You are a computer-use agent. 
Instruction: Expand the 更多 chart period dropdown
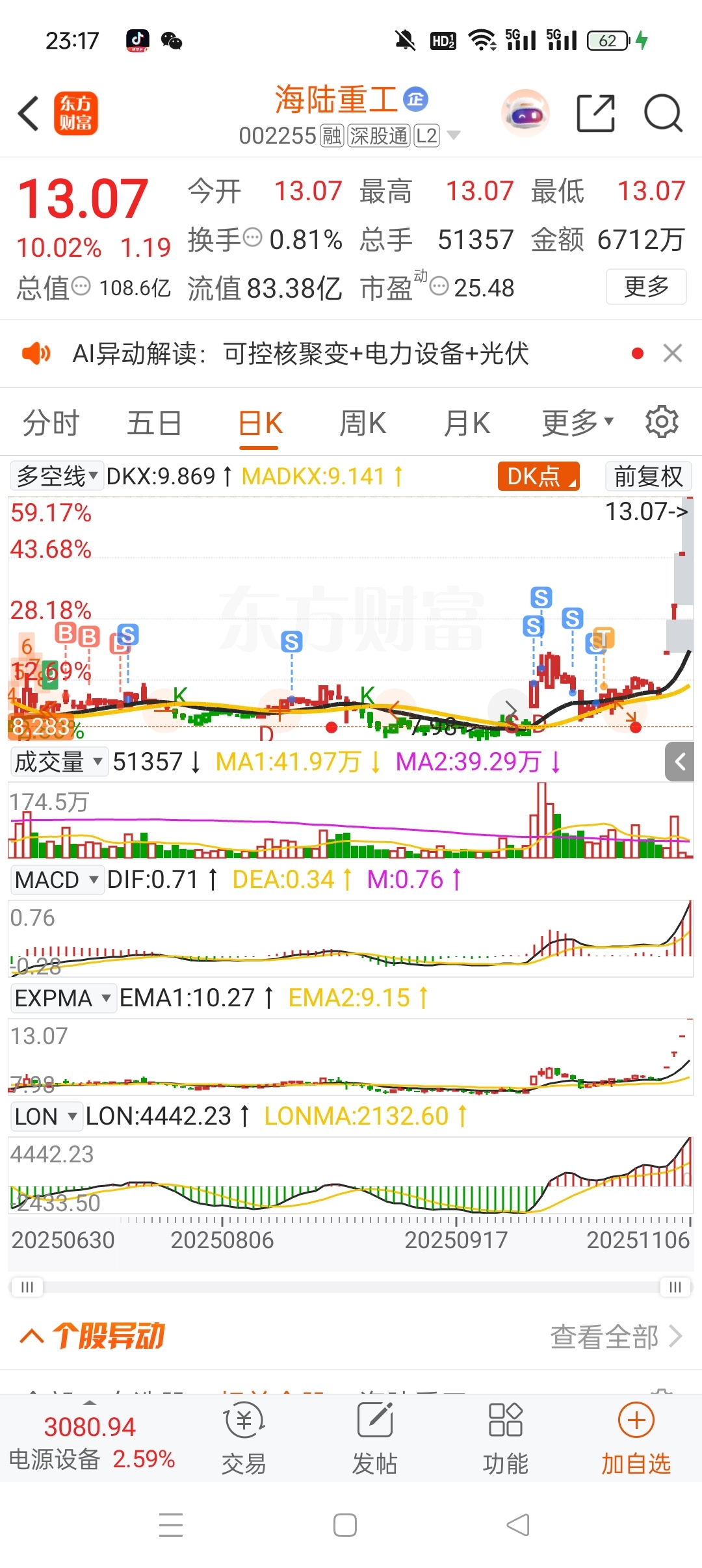(577, 423)
